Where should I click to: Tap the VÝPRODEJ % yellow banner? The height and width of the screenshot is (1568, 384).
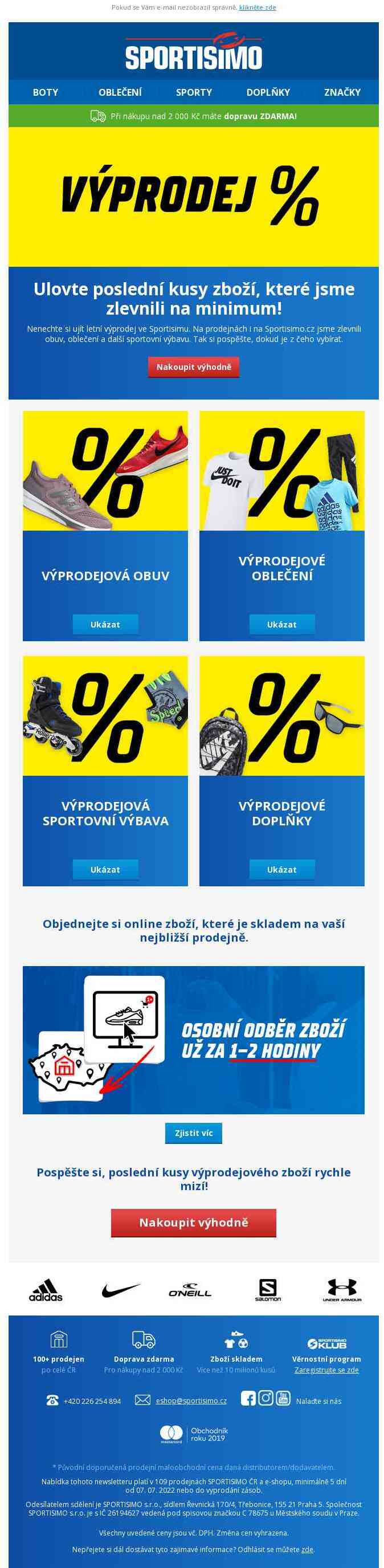click(x=194, y=197)
